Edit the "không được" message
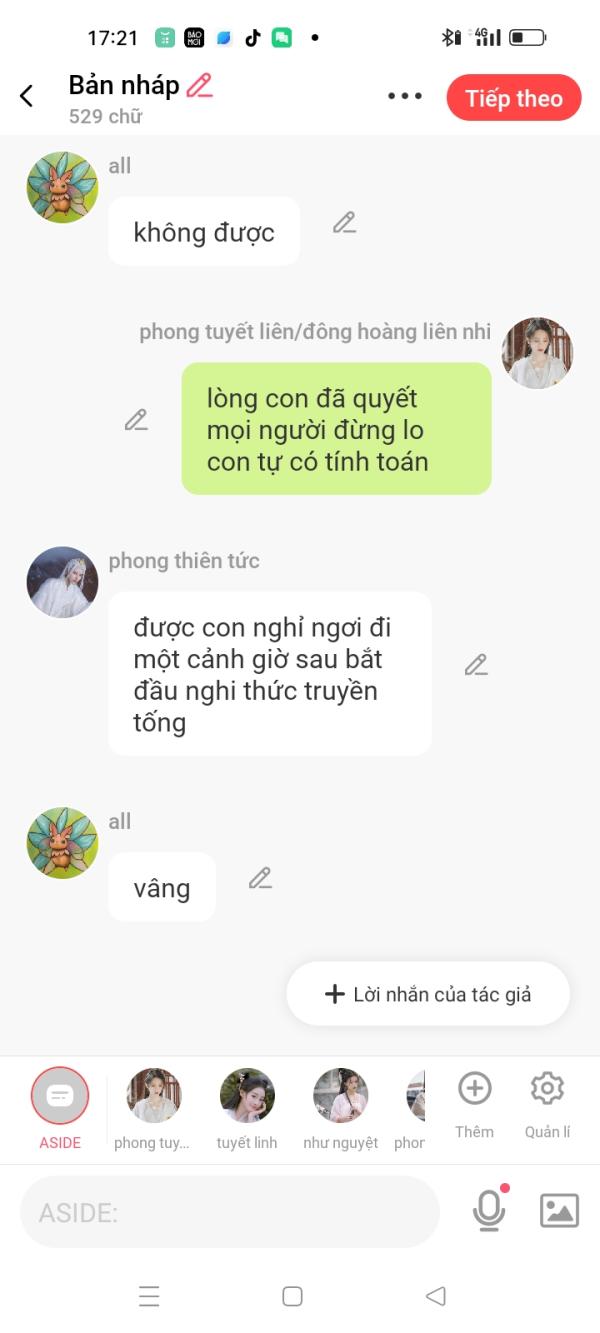This screenshot has width=600, height=1333. pyautogui.click(x=344, y=223)
